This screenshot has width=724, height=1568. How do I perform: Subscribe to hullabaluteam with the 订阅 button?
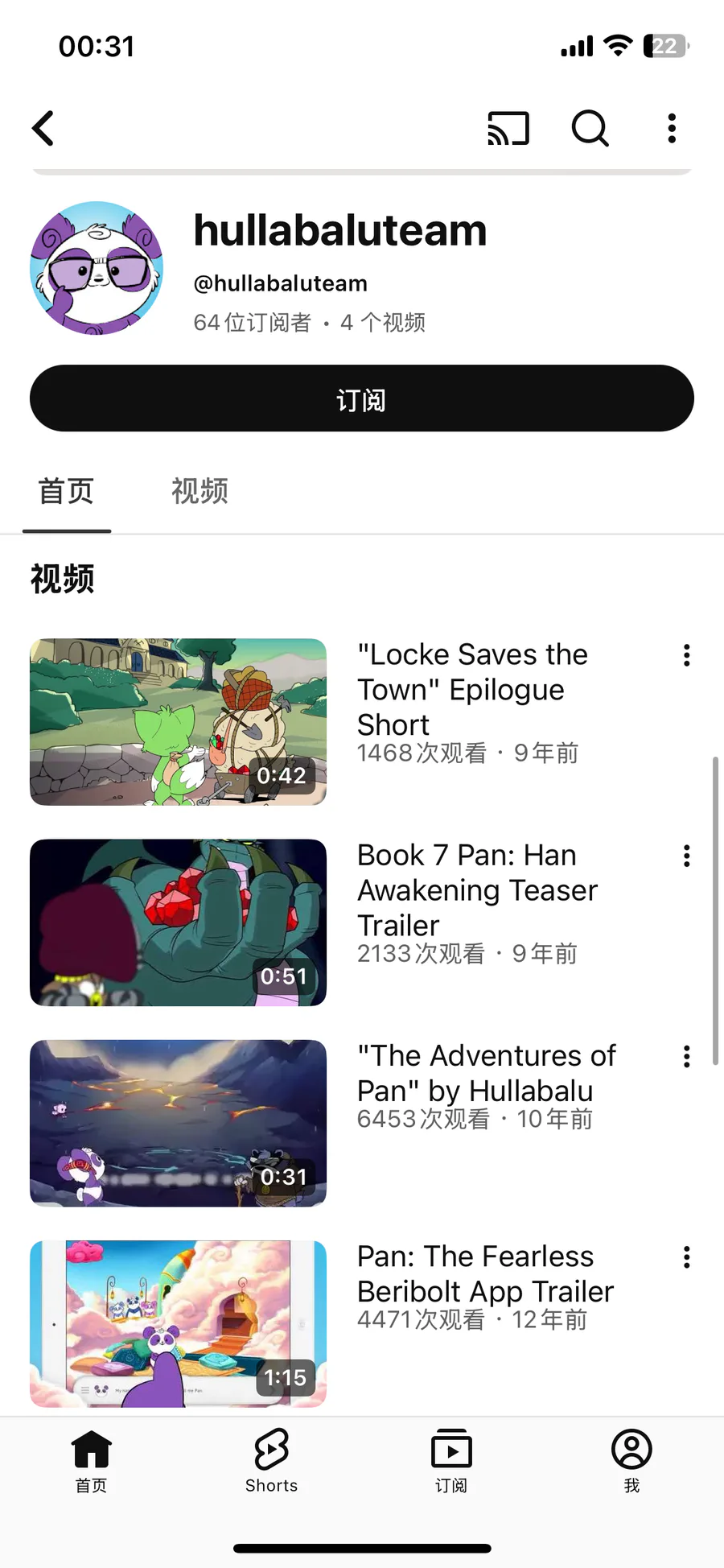tap(362, 398)
